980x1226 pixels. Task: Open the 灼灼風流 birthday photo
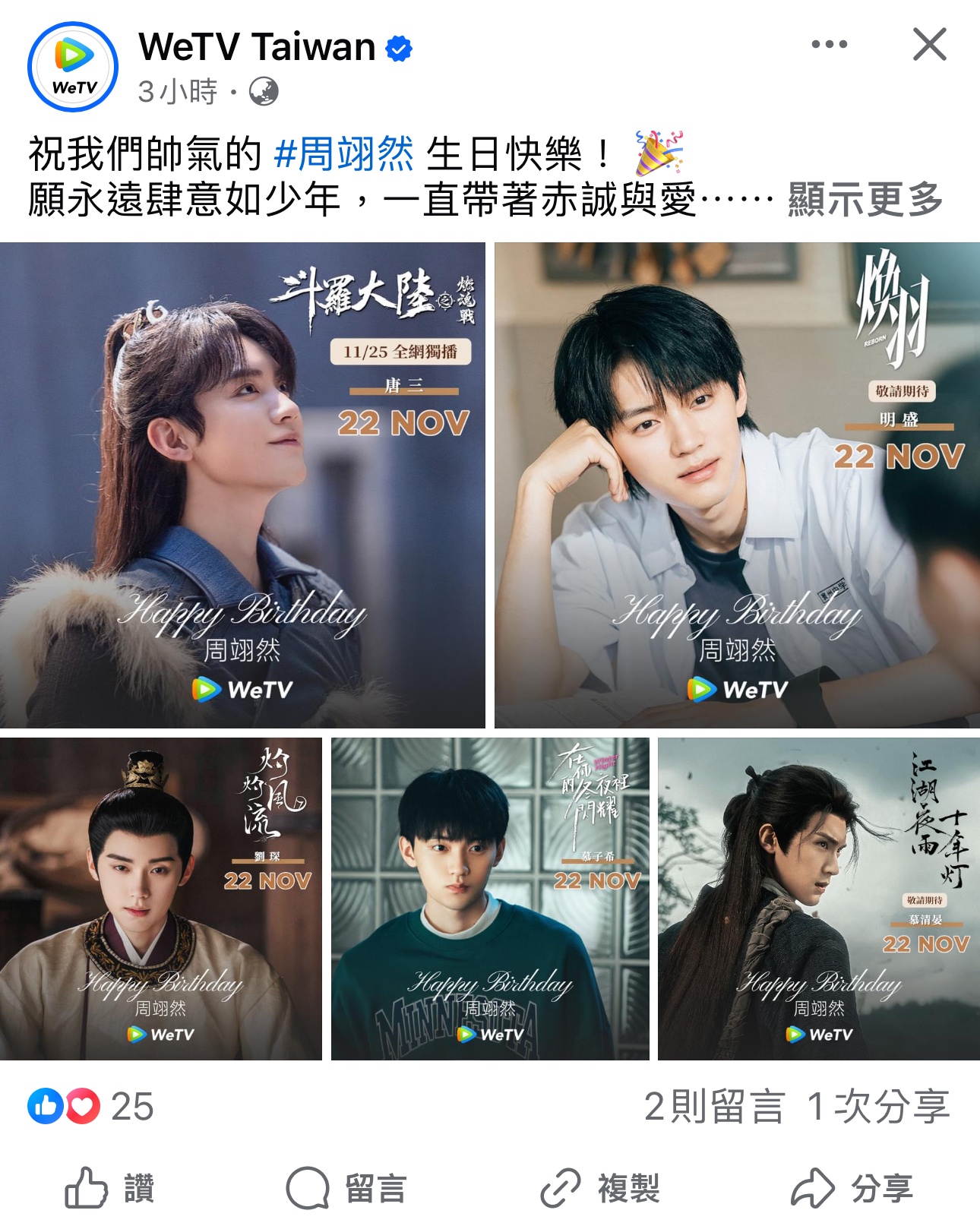click(x=160, y=899)
